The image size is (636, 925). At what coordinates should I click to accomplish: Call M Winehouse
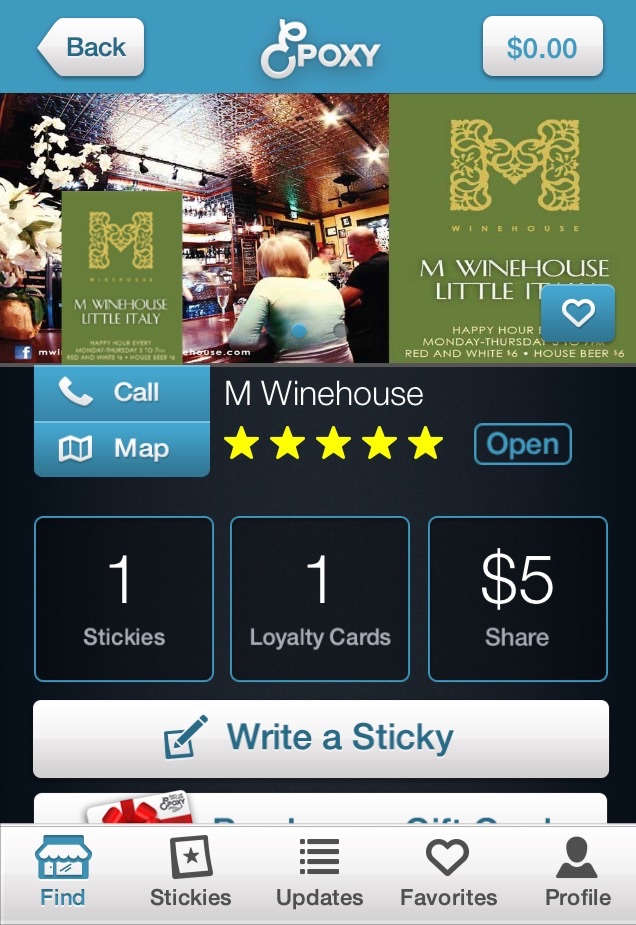click(x=122, y=392)
